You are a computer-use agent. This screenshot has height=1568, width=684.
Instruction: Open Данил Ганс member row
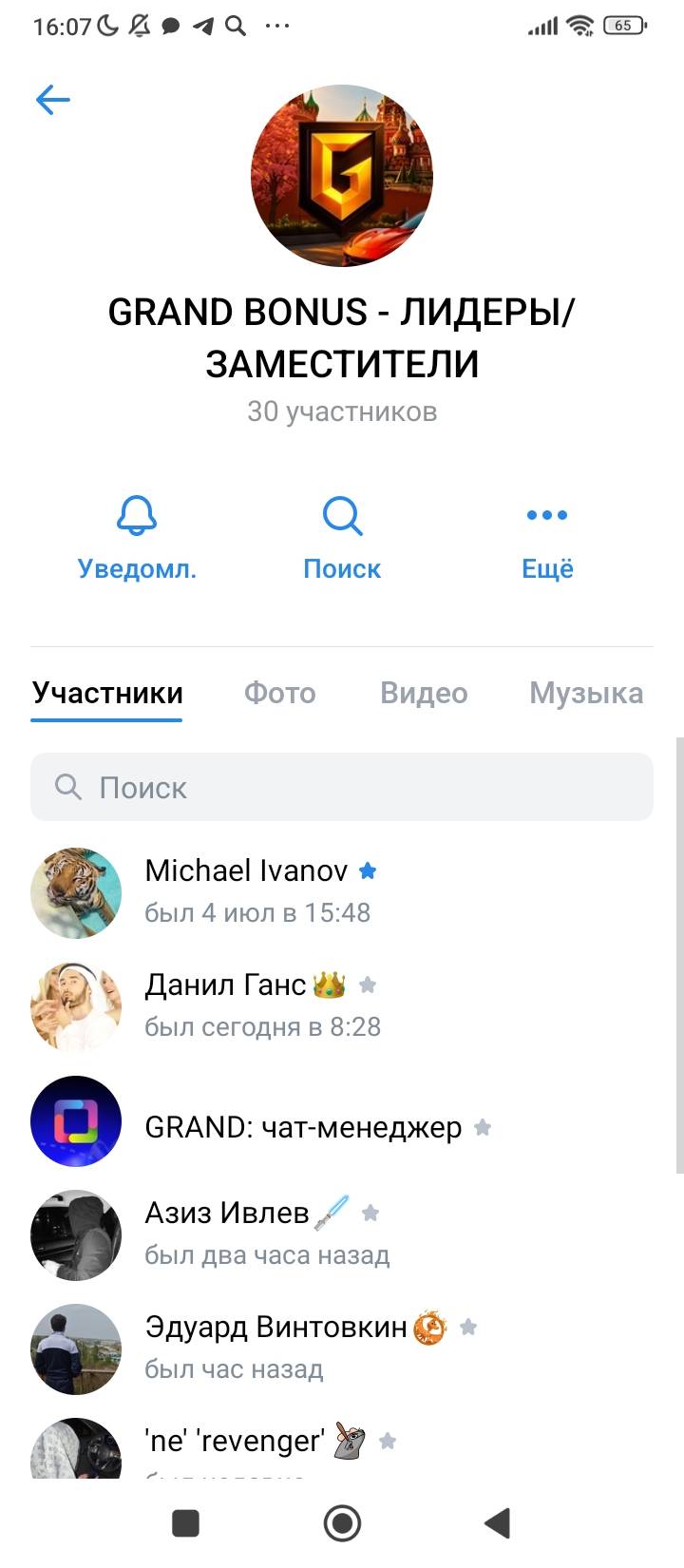tap(342, 1006)
